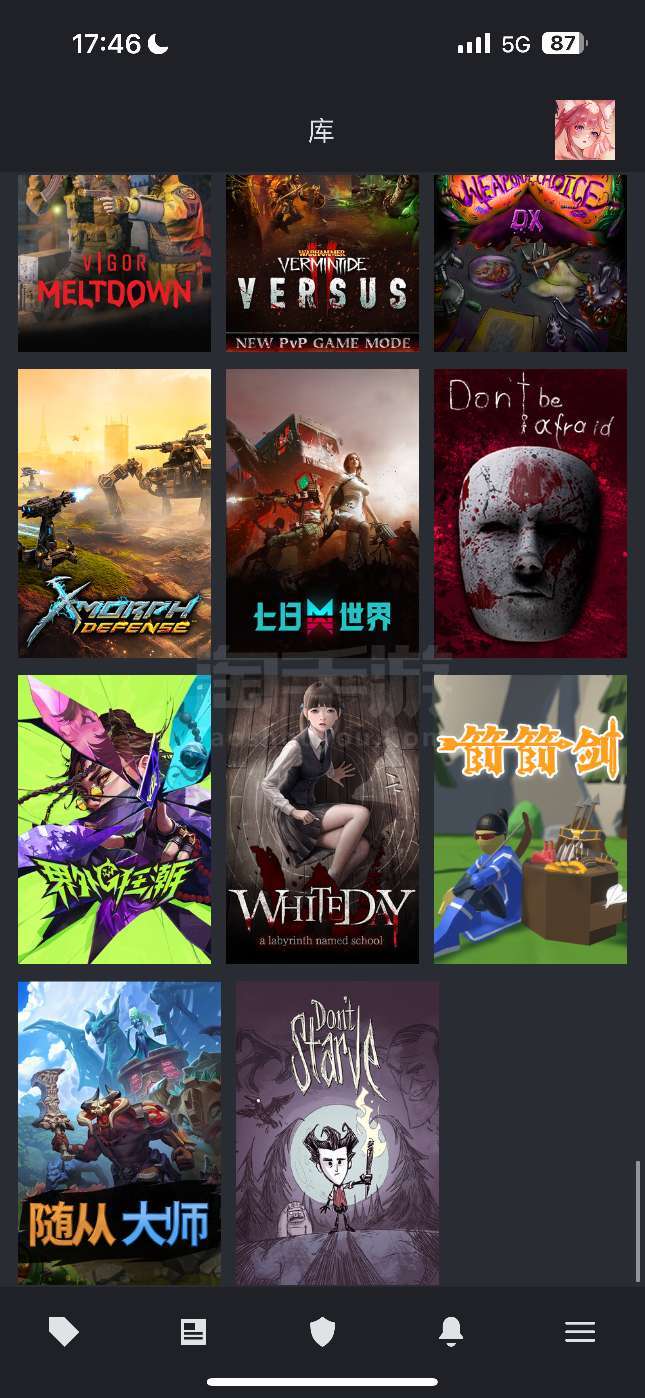Open 简简剑 game tile
This screenshot has width=645, height=1398.
[530, 819]
